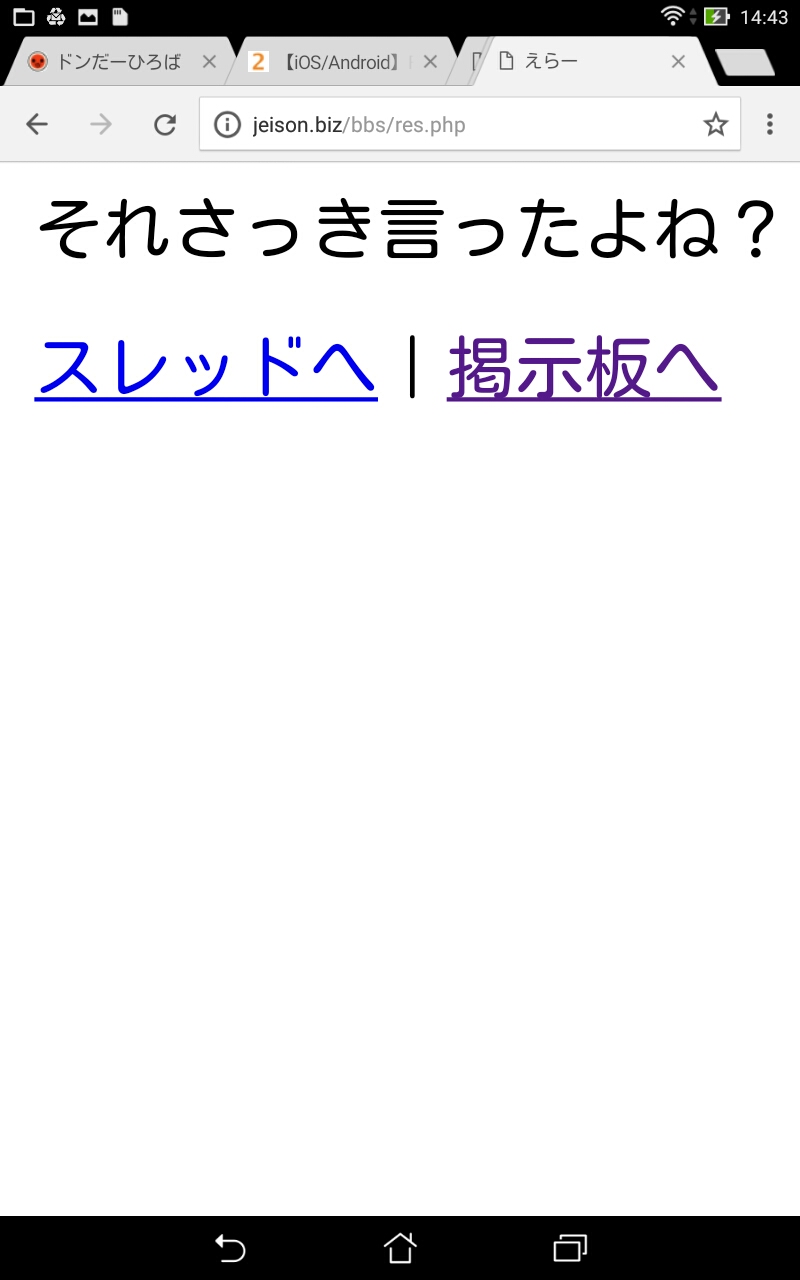Image resolution: width=800 pixels, height=1280 pixels.
Task: View site information icon
Action: (228, 125)
